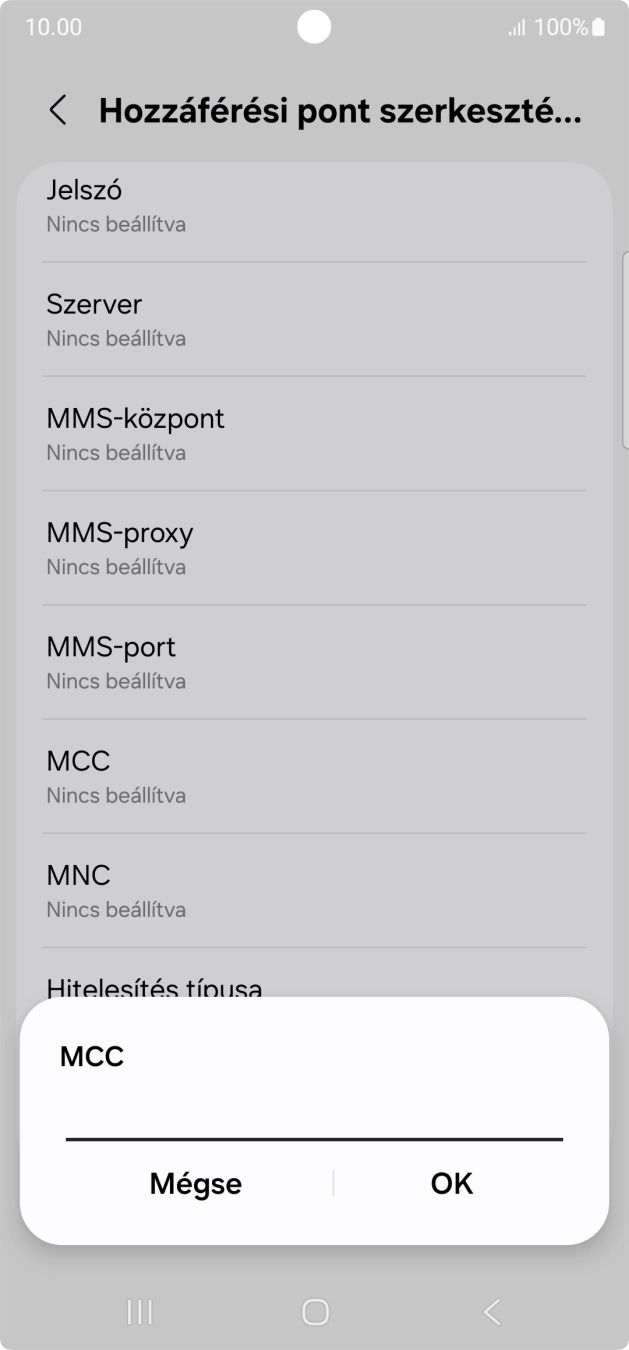Go back from the access point editing screen
The image size is (629, 1350).
pos(58,111)
